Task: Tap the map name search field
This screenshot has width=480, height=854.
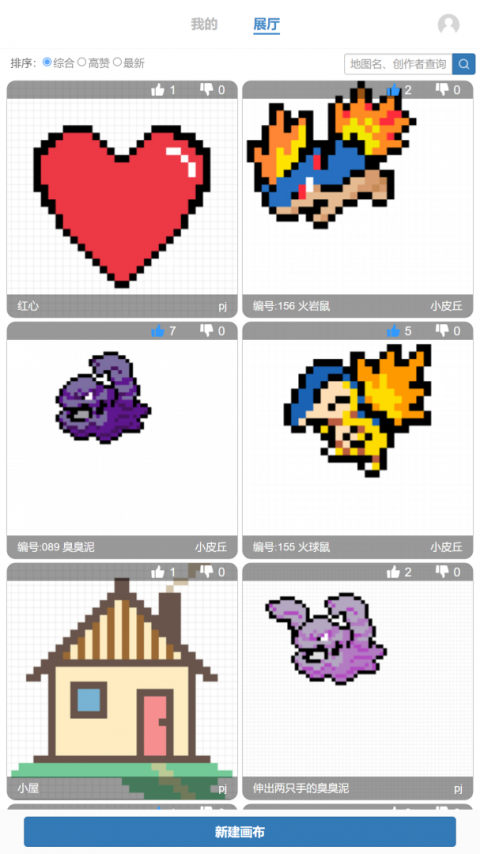Action: (x=398, y=64)
